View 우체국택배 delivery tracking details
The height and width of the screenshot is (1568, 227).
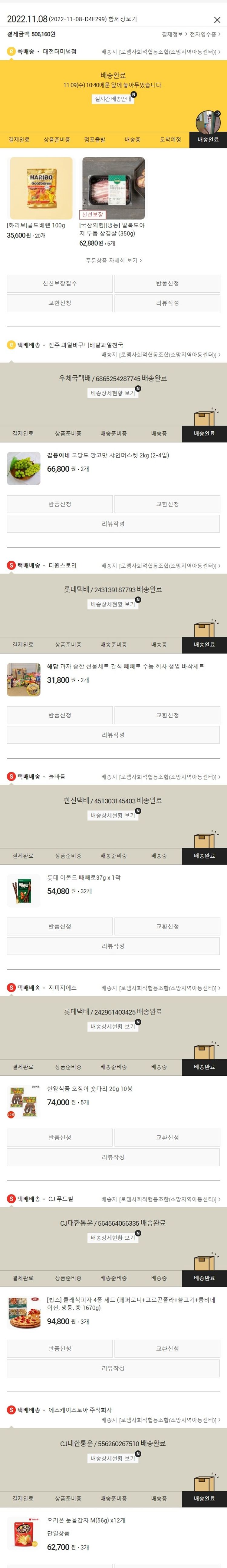[x=113, y=393]
